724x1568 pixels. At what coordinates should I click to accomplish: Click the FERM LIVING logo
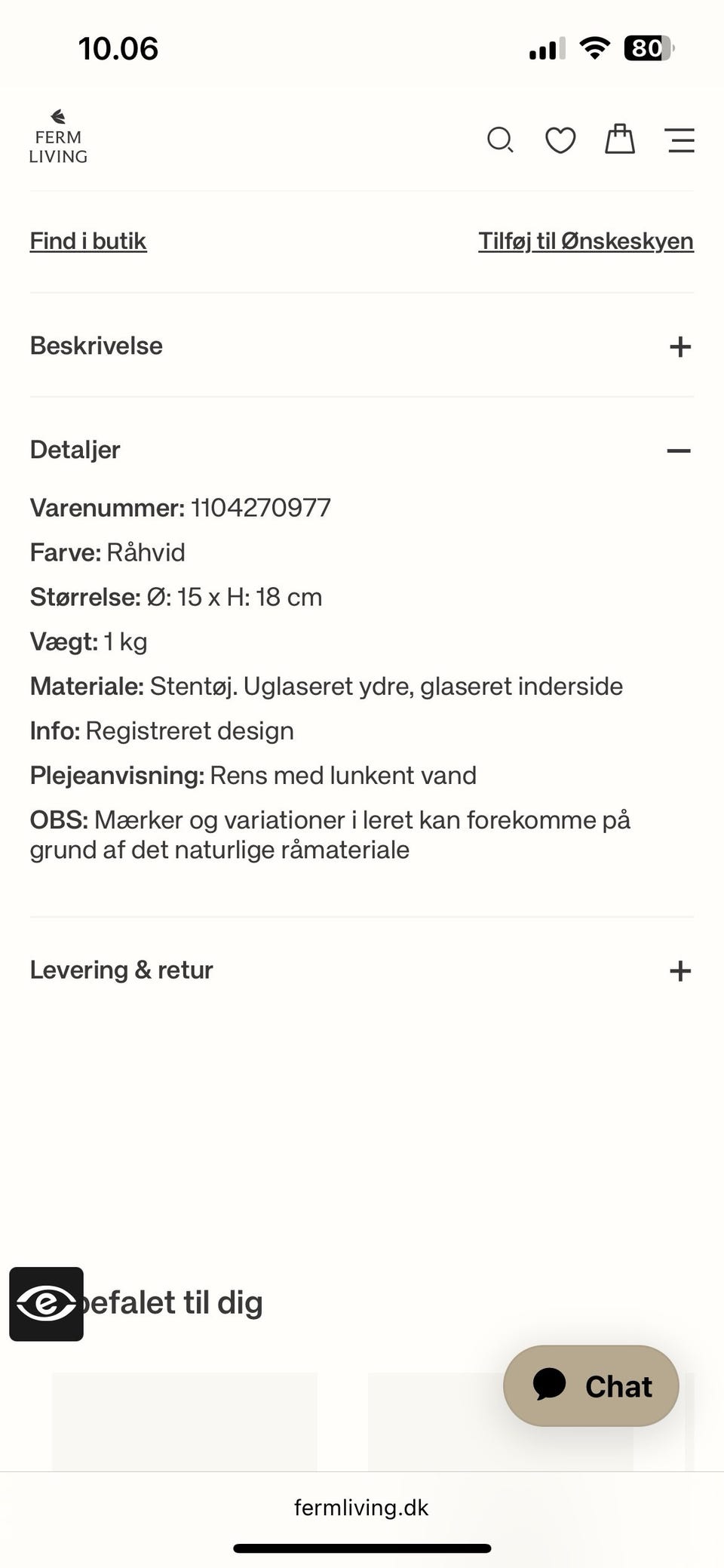pos(59,139)
